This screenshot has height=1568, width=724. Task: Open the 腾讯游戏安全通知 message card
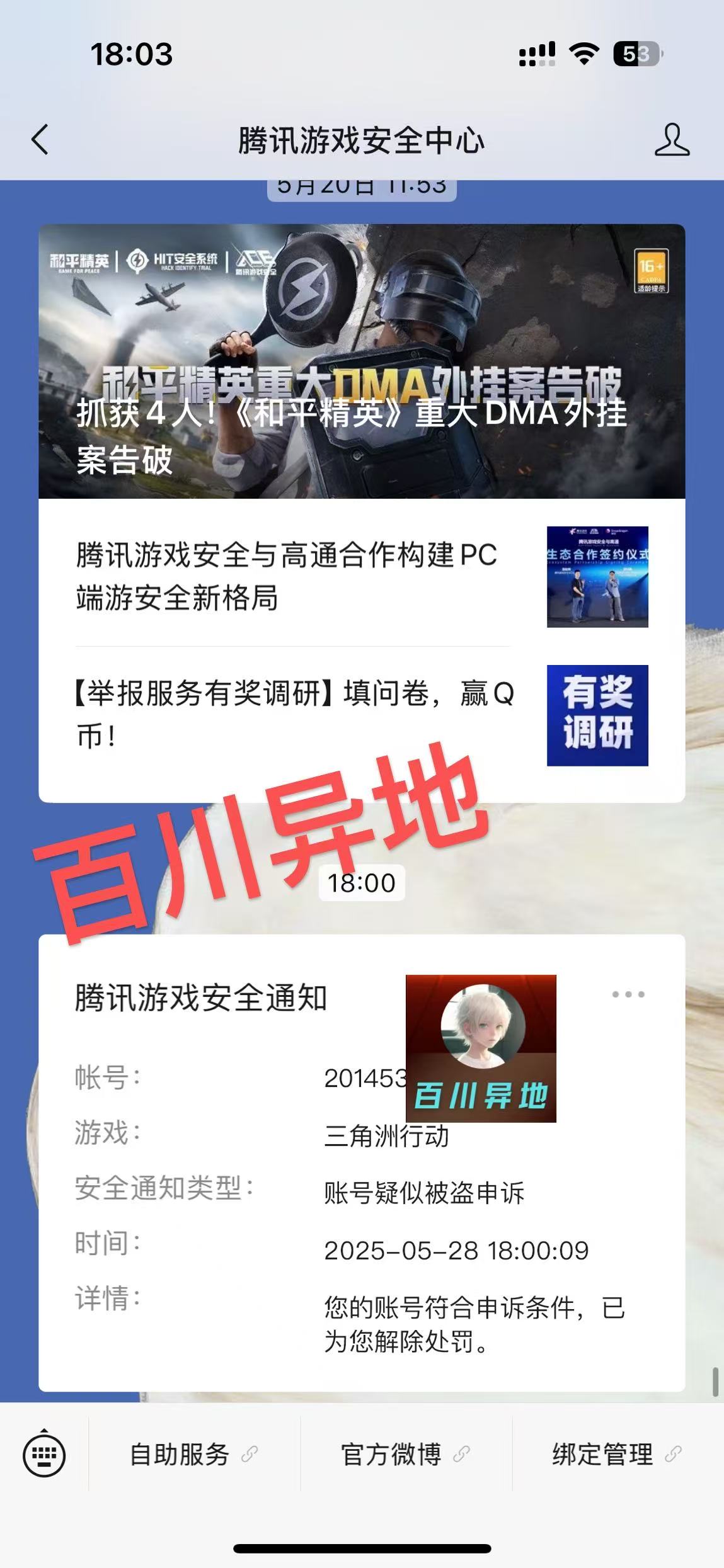pyautogui.click(x=362, y=1164)
